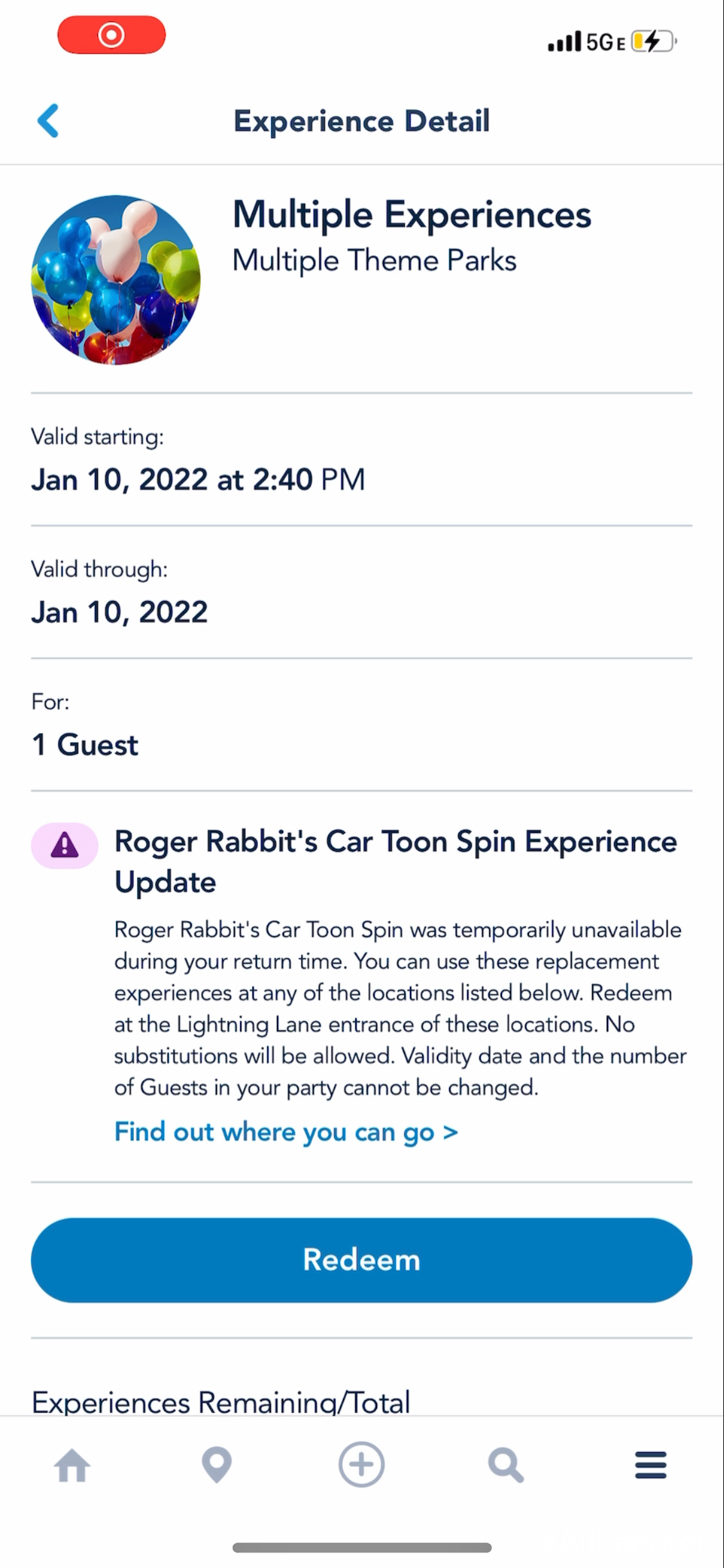Open the map location tab

point(217,1465)
